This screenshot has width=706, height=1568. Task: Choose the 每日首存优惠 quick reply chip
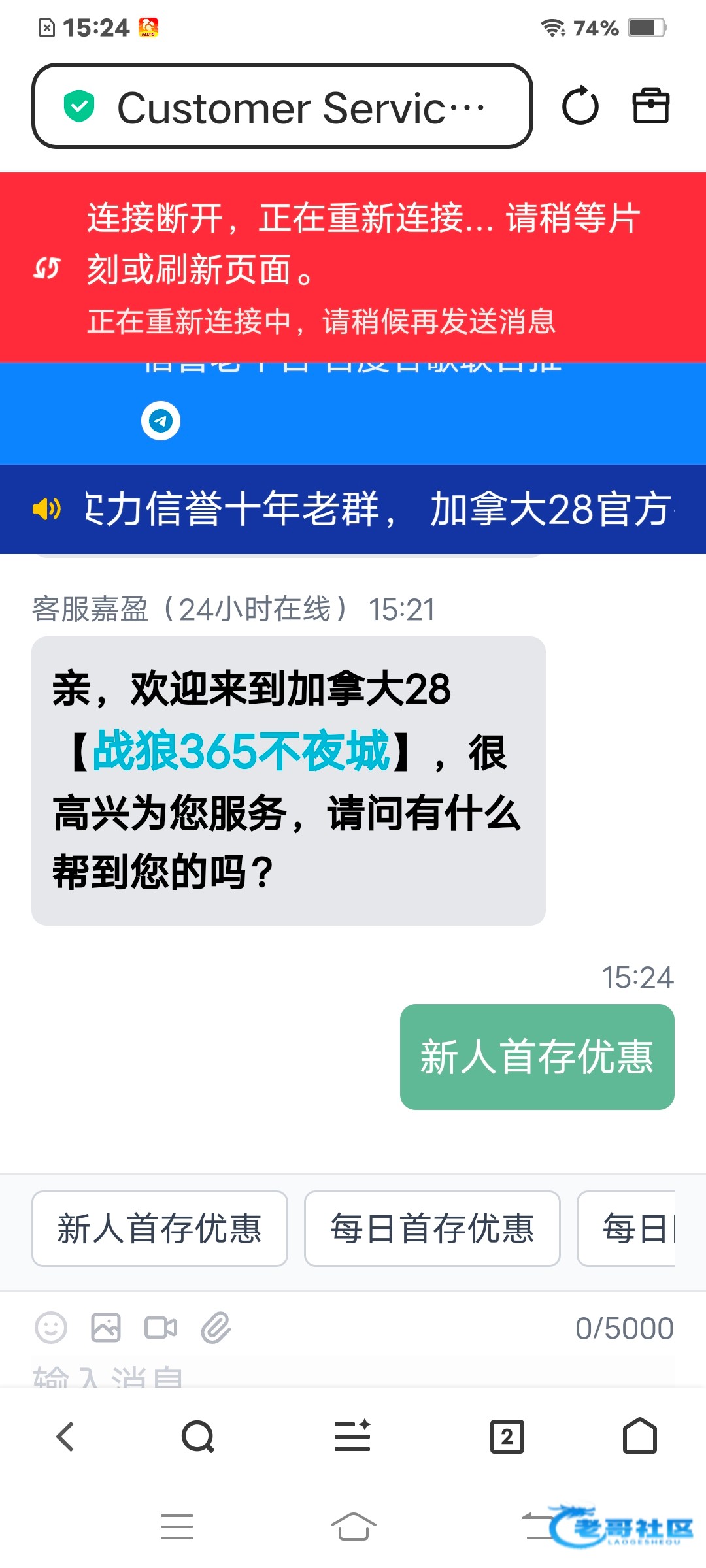432,1228
